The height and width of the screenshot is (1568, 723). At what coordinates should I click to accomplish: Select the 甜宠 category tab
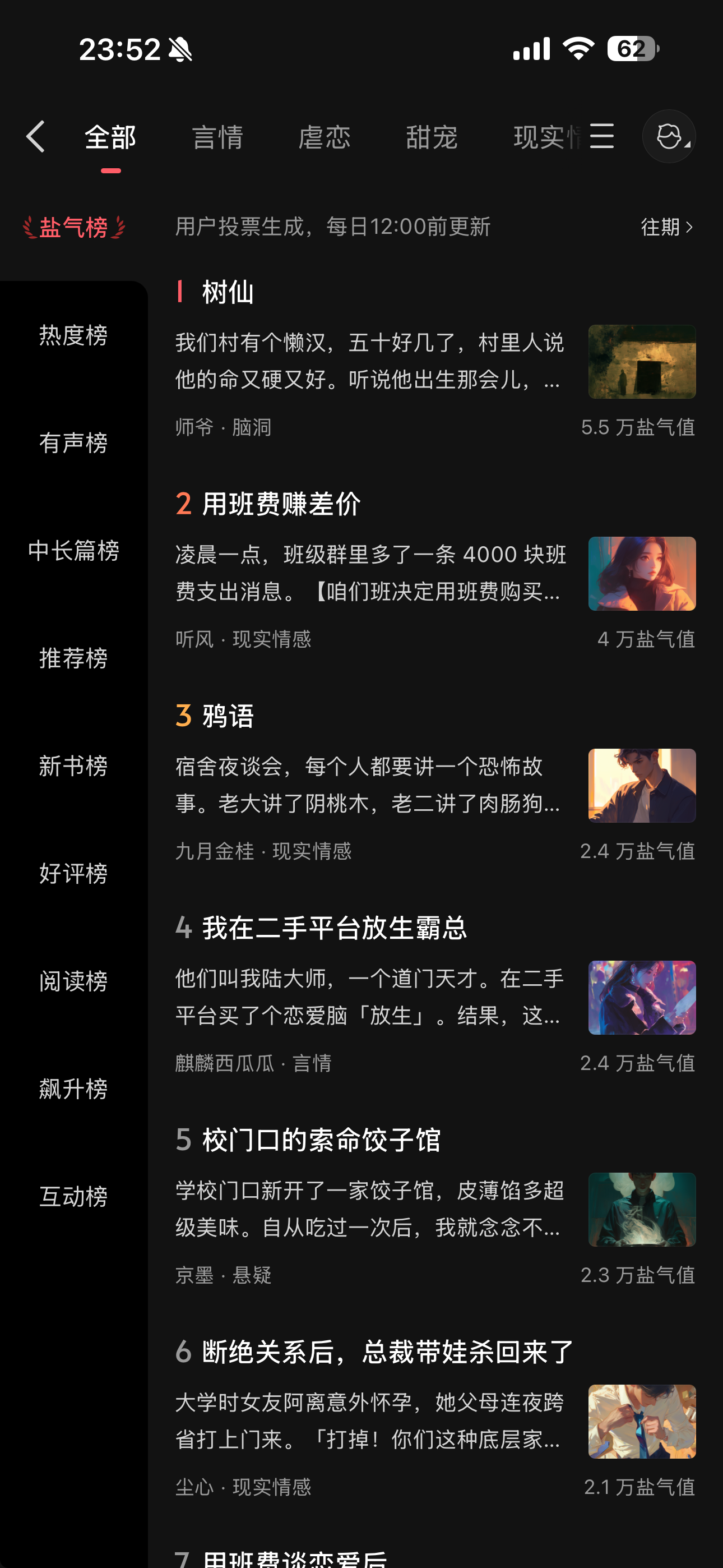tap(432, 137)
